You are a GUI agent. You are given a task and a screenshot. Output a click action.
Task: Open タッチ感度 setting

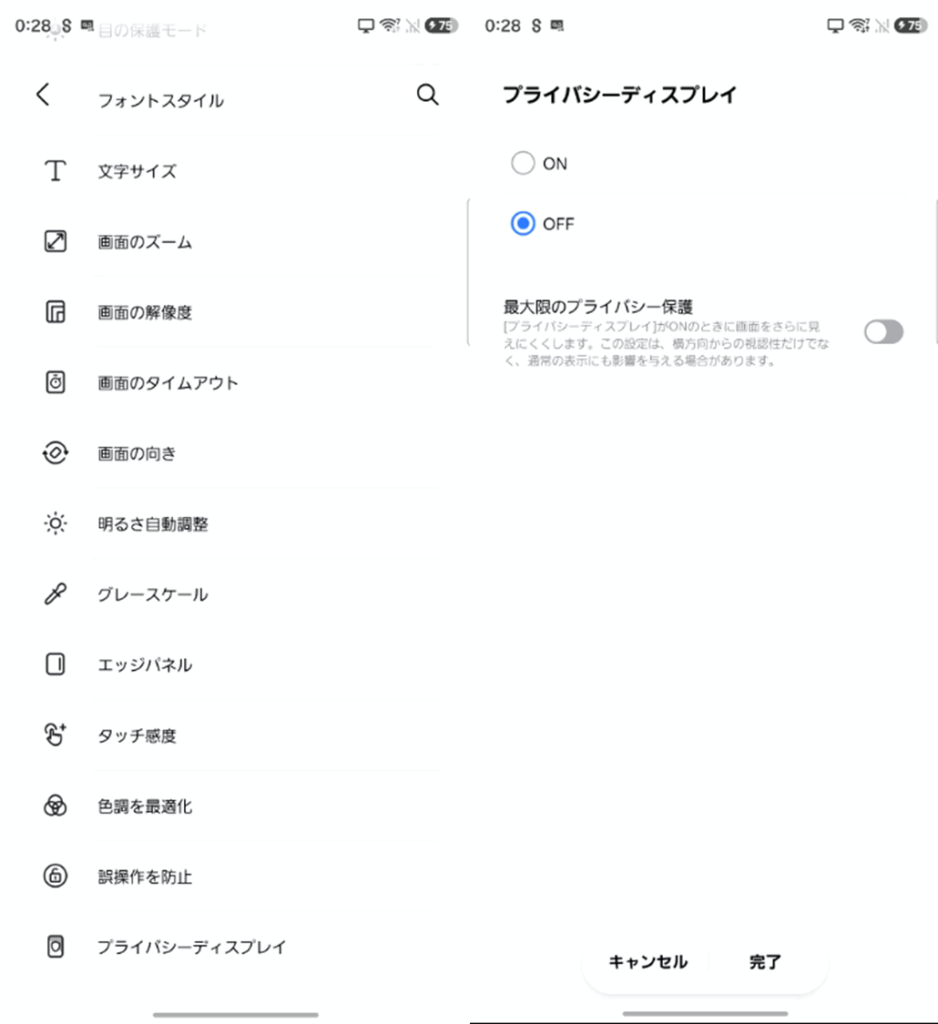(137, 736)
